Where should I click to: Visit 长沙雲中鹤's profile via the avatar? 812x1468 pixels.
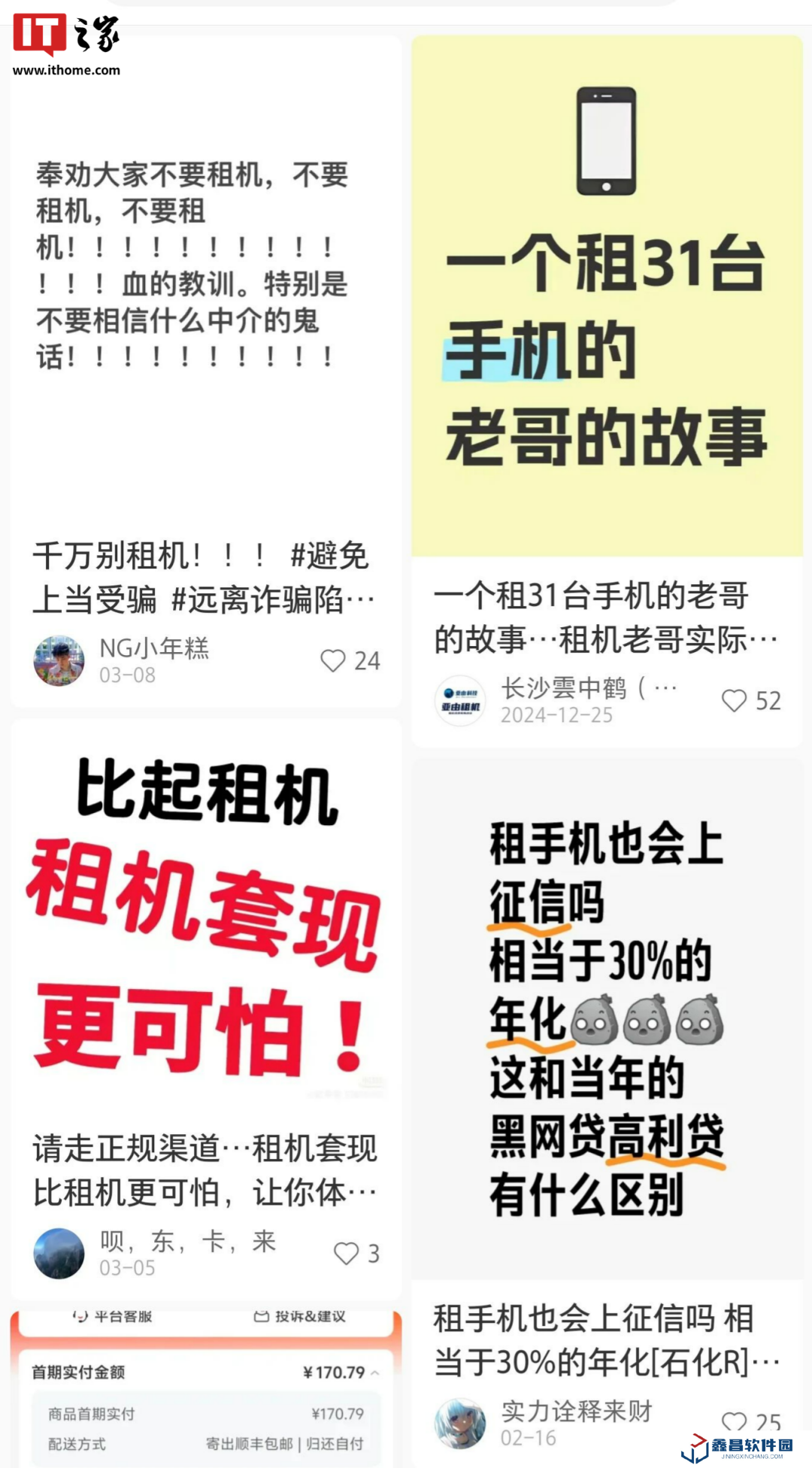coord(460,701)
